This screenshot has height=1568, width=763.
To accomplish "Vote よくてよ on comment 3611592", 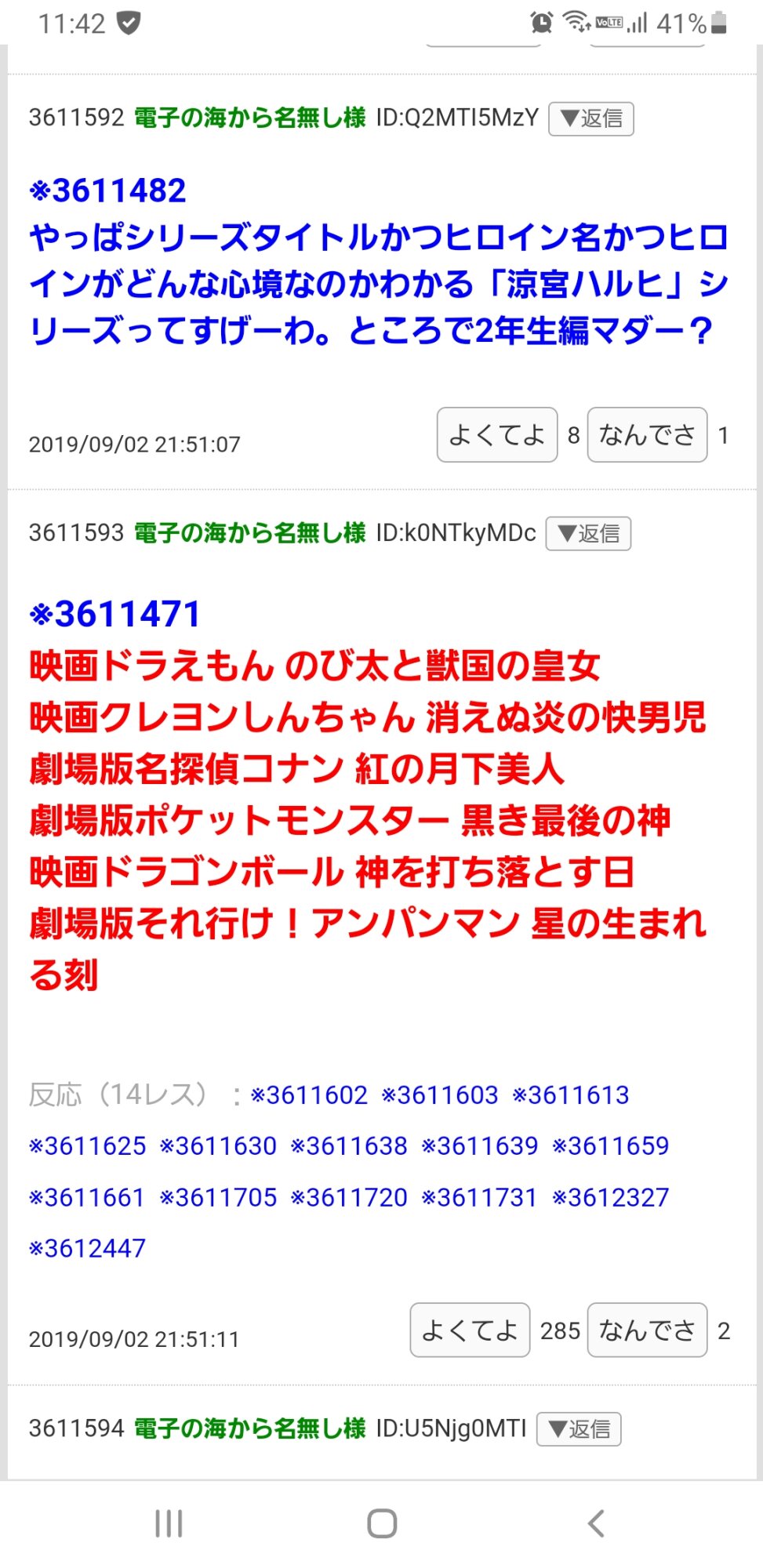I will (x=496, y=435).
